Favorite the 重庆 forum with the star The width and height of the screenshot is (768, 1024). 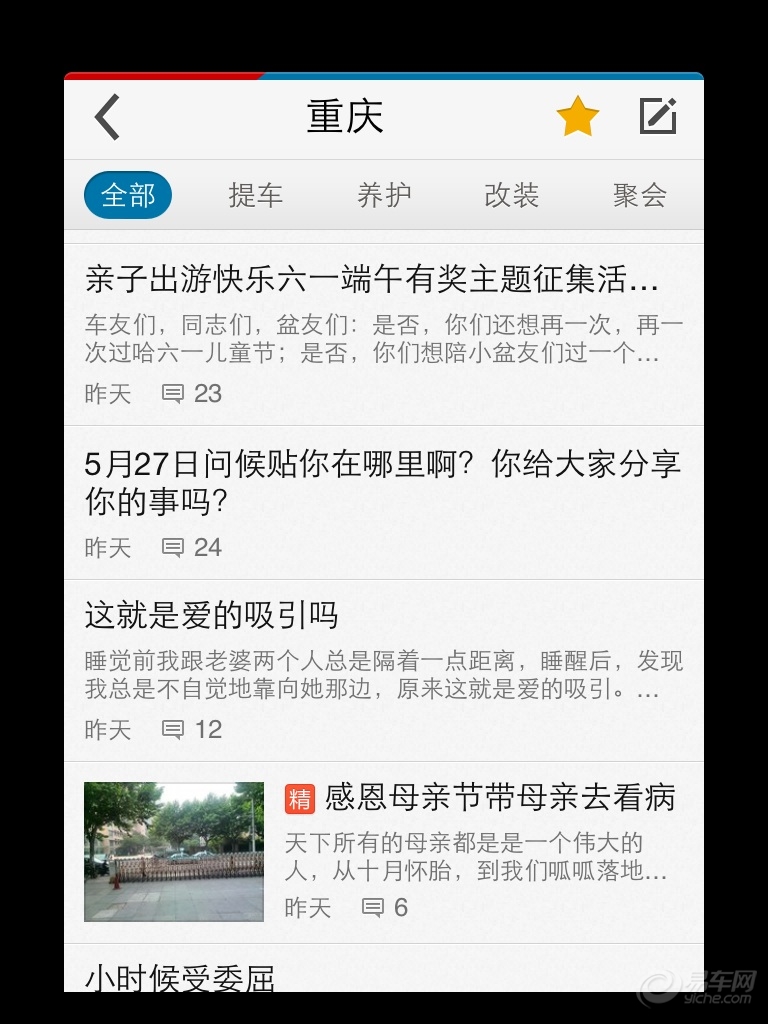coord(577,117)
